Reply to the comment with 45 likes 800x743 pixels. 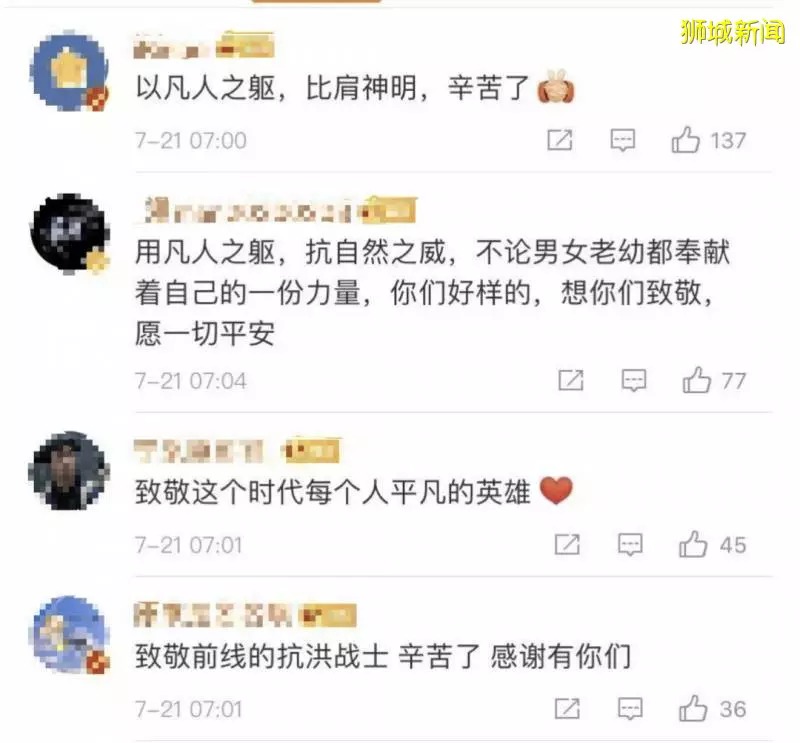point(630,545)
